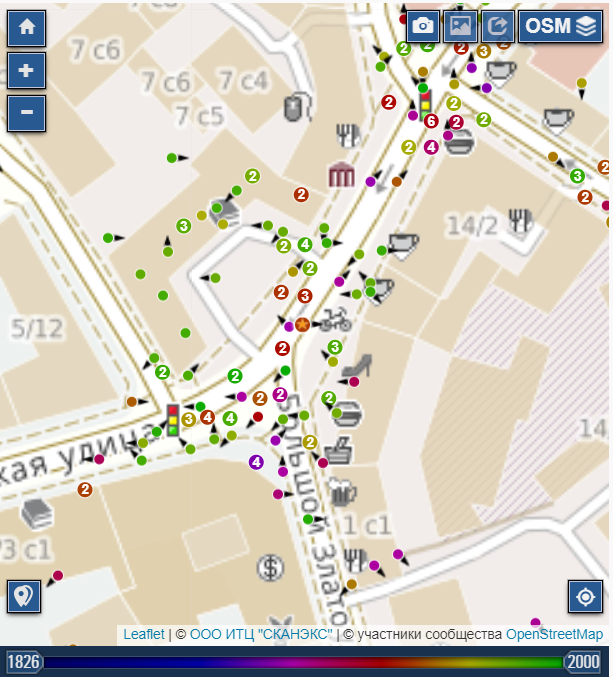Viewport: 613px width, 677px height.
Task: Open the purple cluster marker labeled 4
Action: 256,462
